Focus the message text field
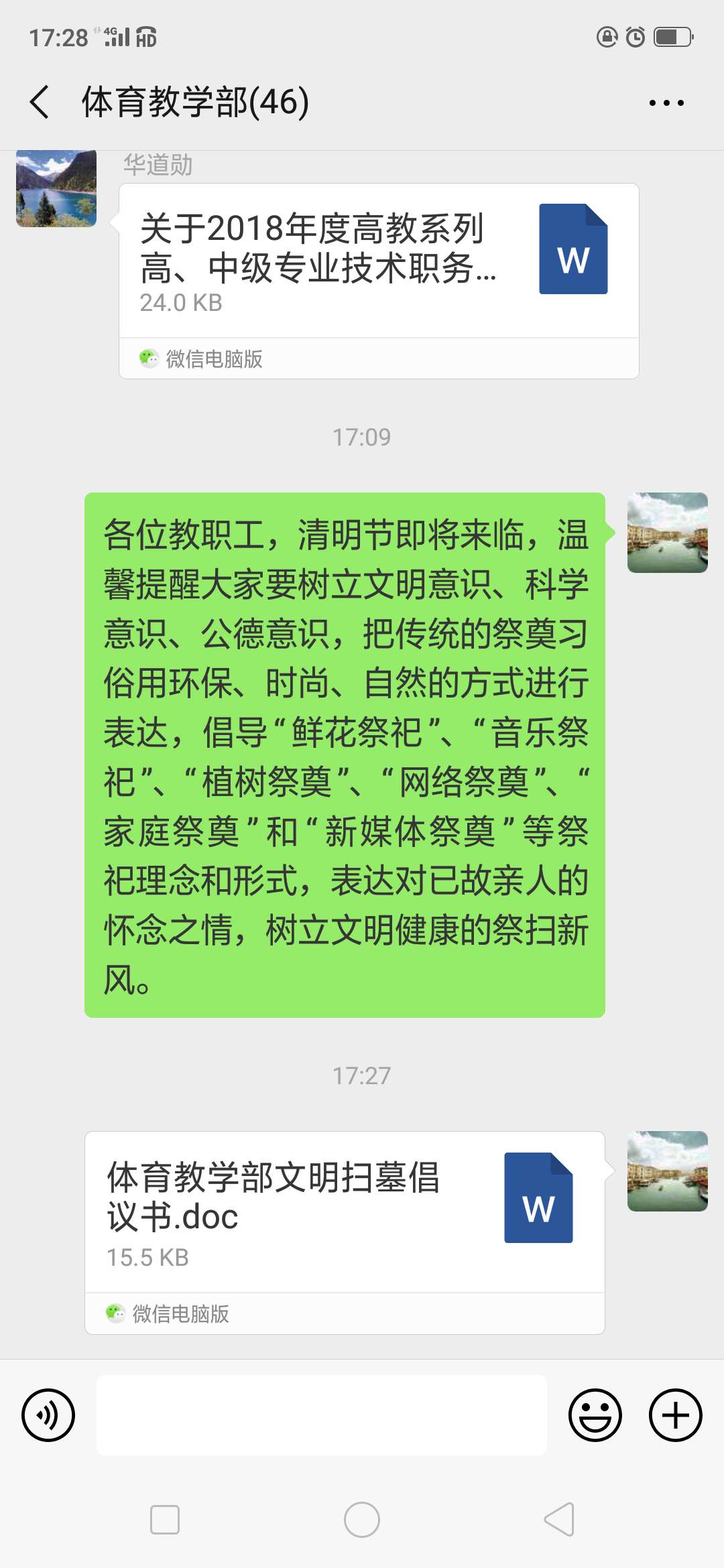The height and width of the screenshot is (1568, 724). click(x=322, y=1415)
